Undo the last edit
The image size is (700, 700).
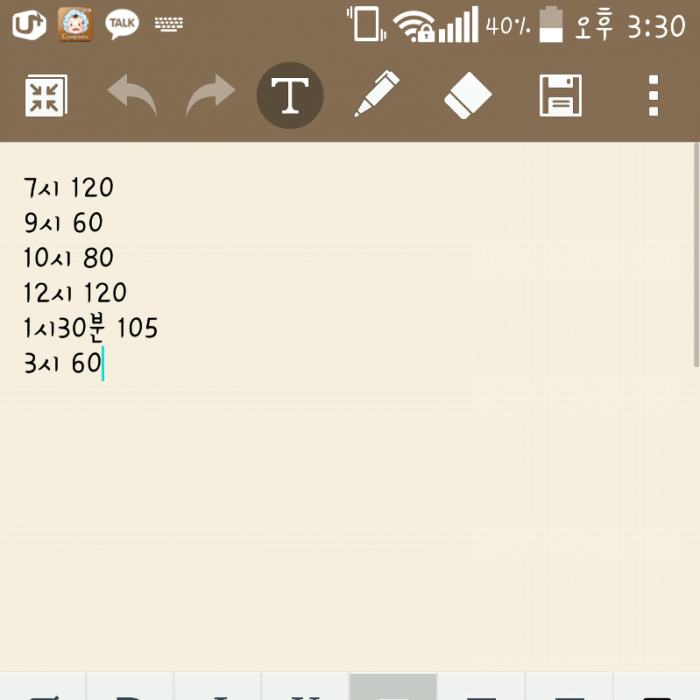[132, 96]
